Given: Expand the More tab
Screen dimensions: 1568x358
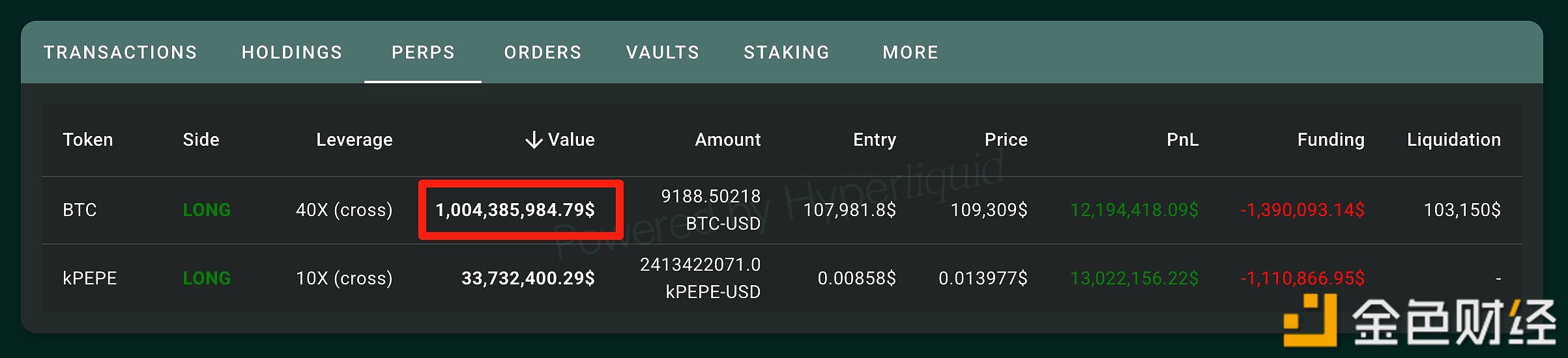Looking at the screenshot, I should 910,52.
